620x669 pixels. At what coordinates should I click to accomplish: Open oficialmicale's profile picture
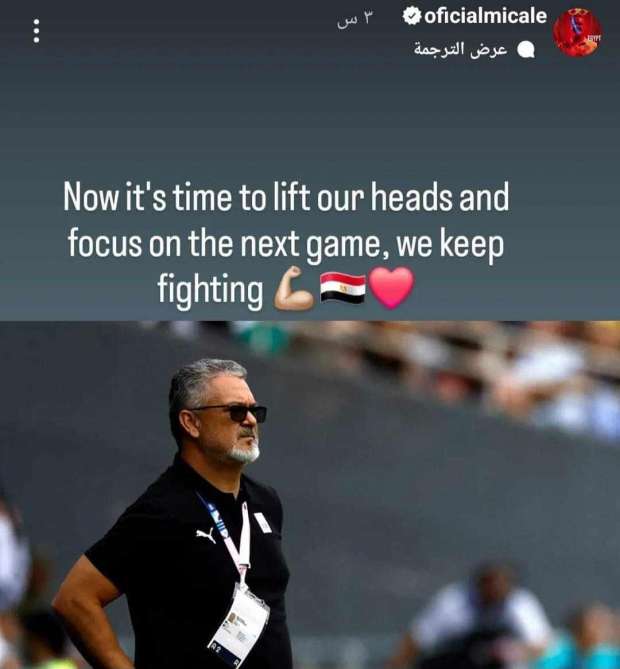(577, 32)
